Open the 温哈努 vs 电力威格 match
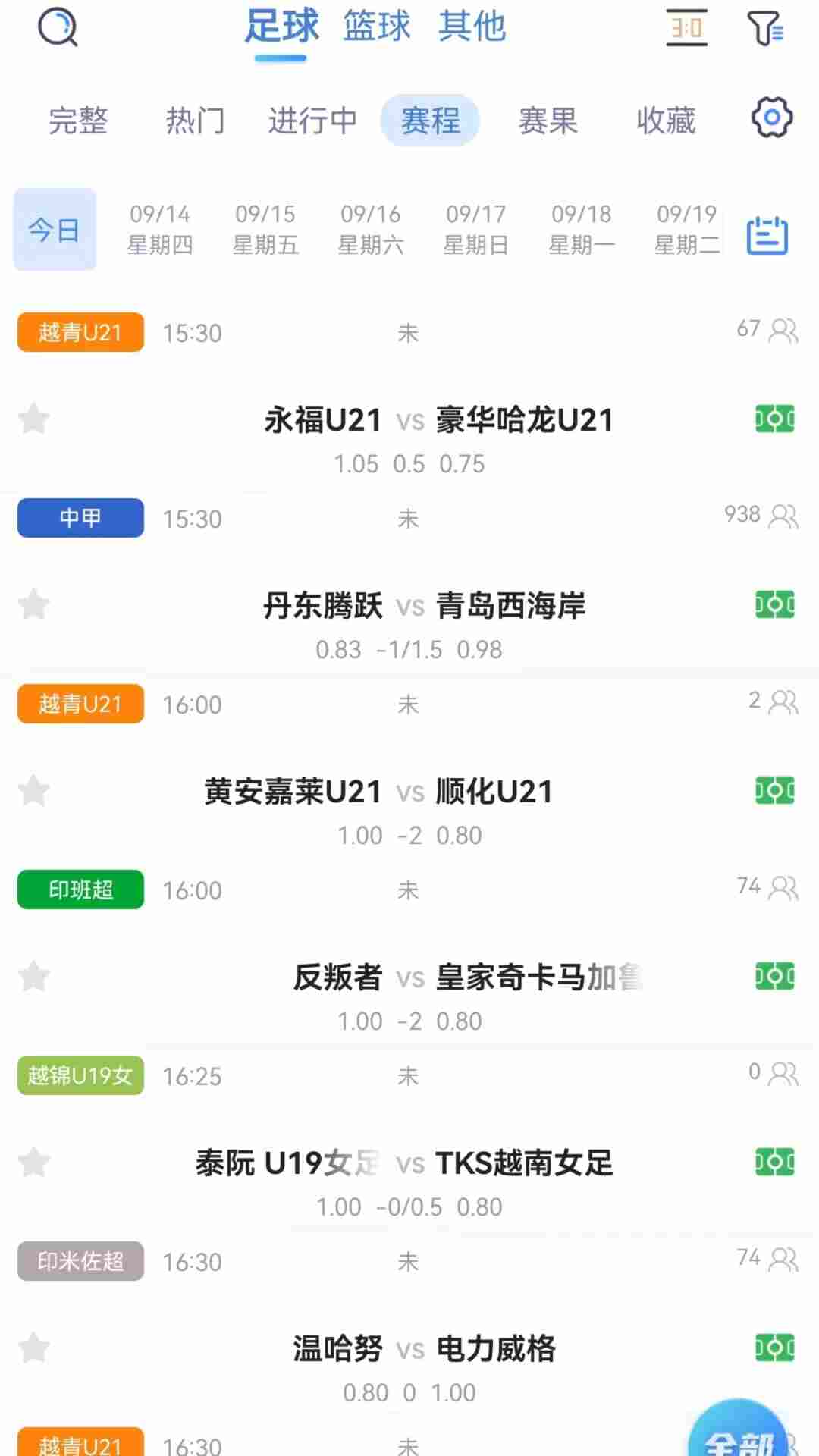The height and width of the screenshot is (1456, 819). pos(424,1349)
